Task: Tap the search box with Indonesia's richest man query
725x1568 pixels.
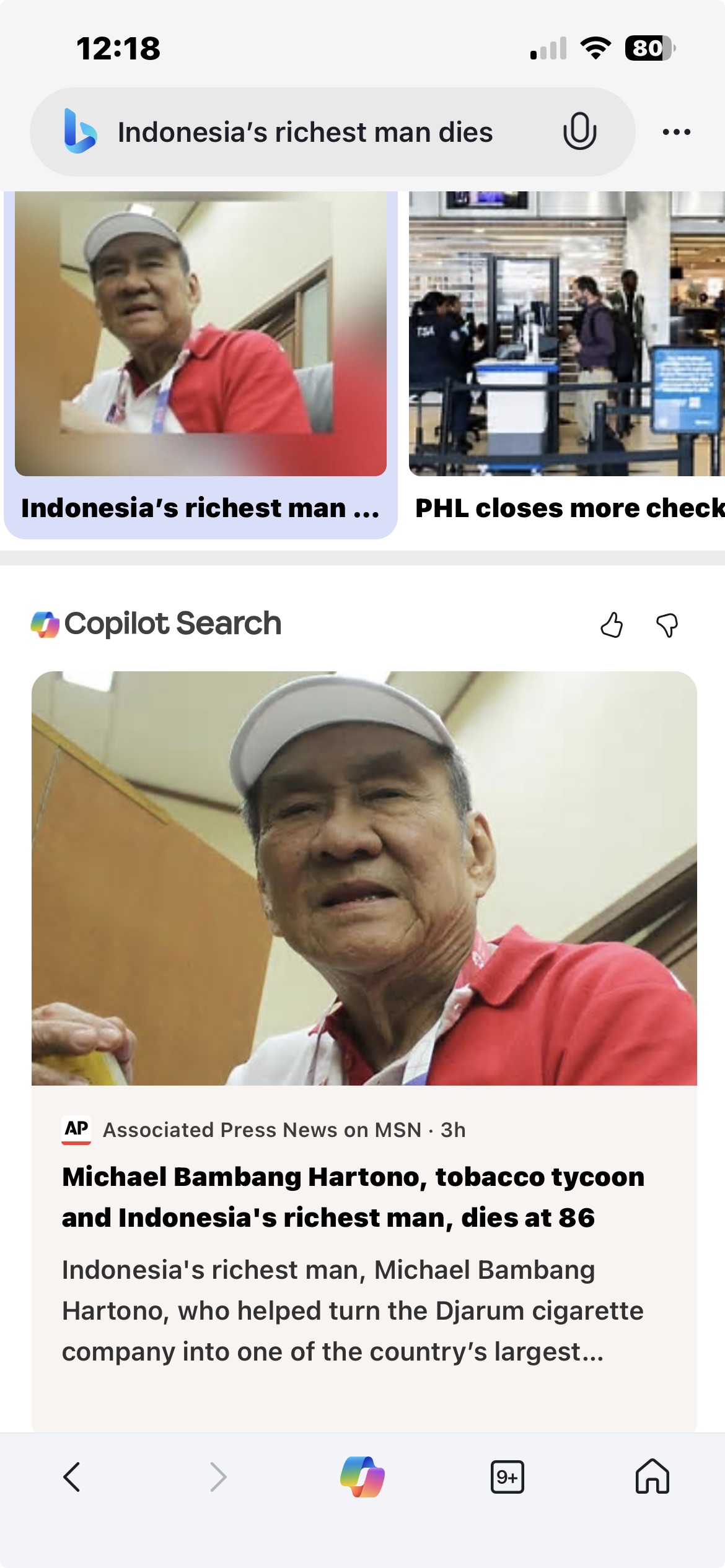Action: pyautogui.click(x=305, y=132)
